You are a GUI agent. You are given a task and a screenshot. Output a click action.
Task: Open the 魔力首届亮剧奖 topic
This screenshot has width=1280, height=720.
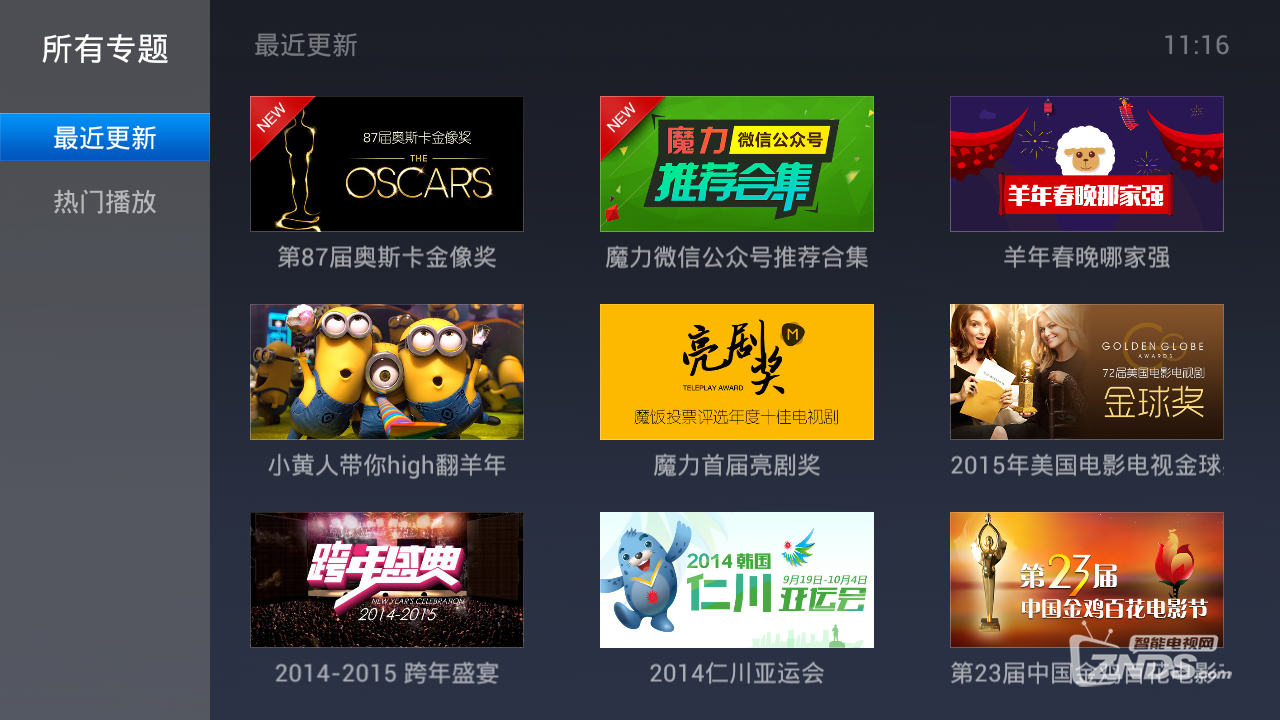[x=736, y=372]
